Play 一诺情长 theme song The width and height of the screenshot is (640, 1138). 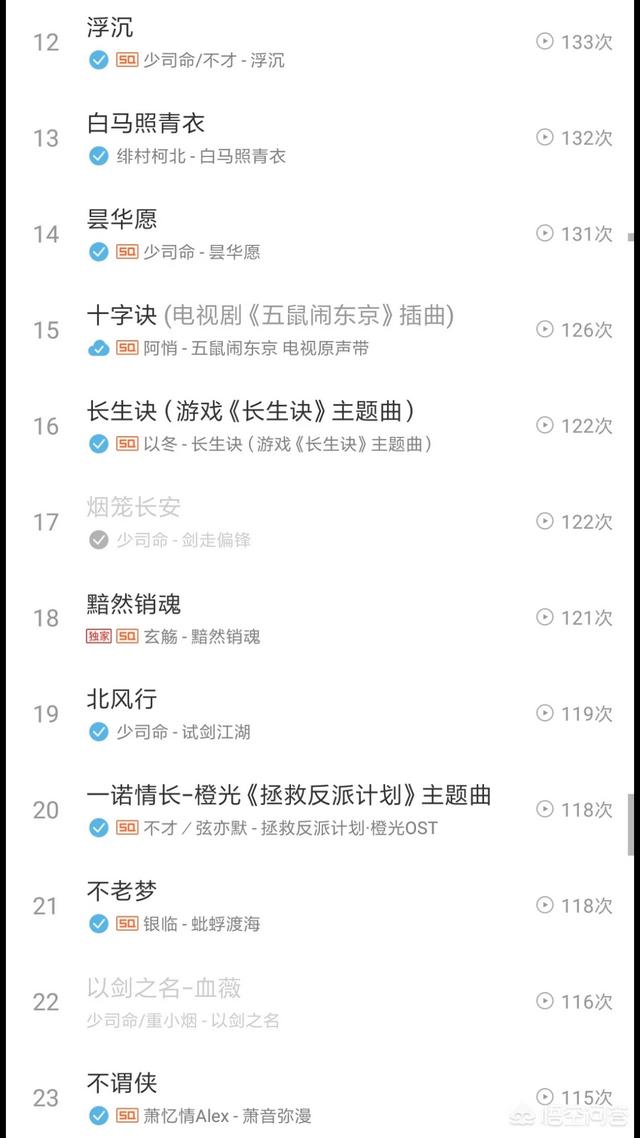(x=319, y=809)
